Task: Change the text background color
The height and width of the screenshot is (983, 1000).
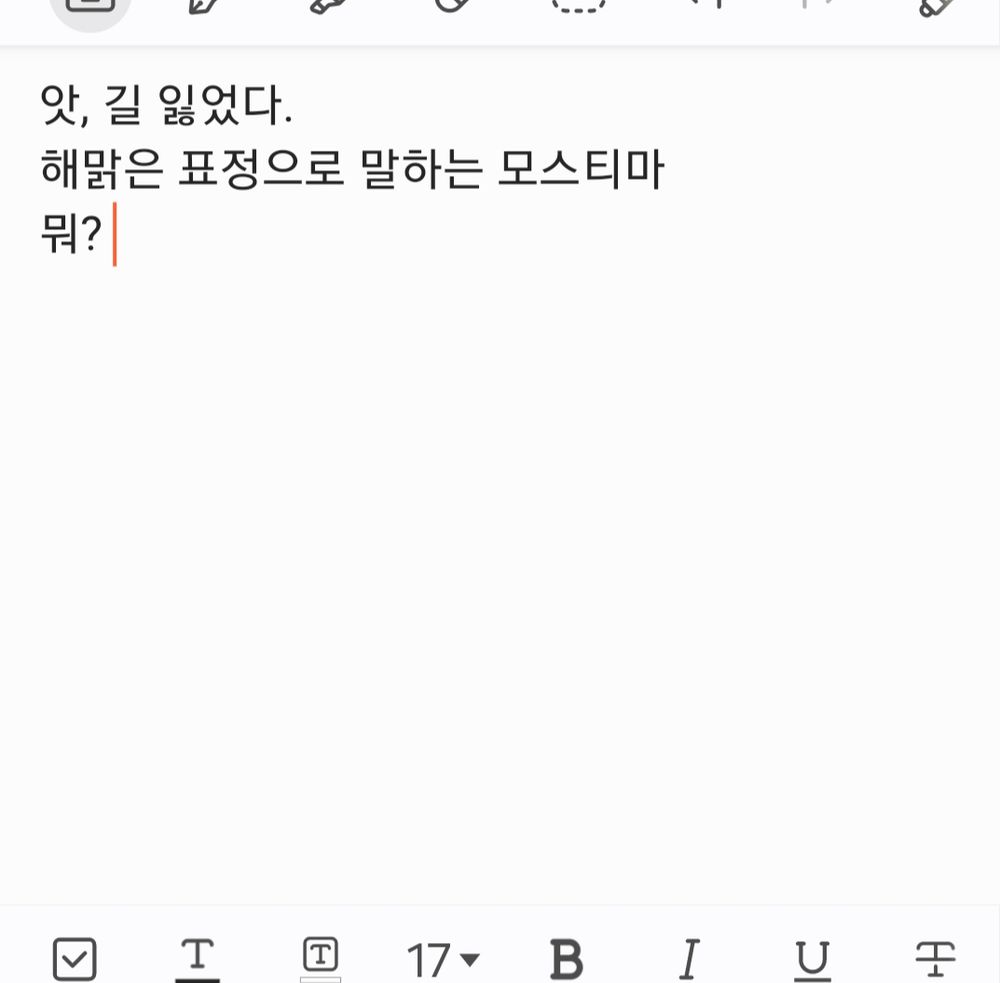Action: click(320, 959)
